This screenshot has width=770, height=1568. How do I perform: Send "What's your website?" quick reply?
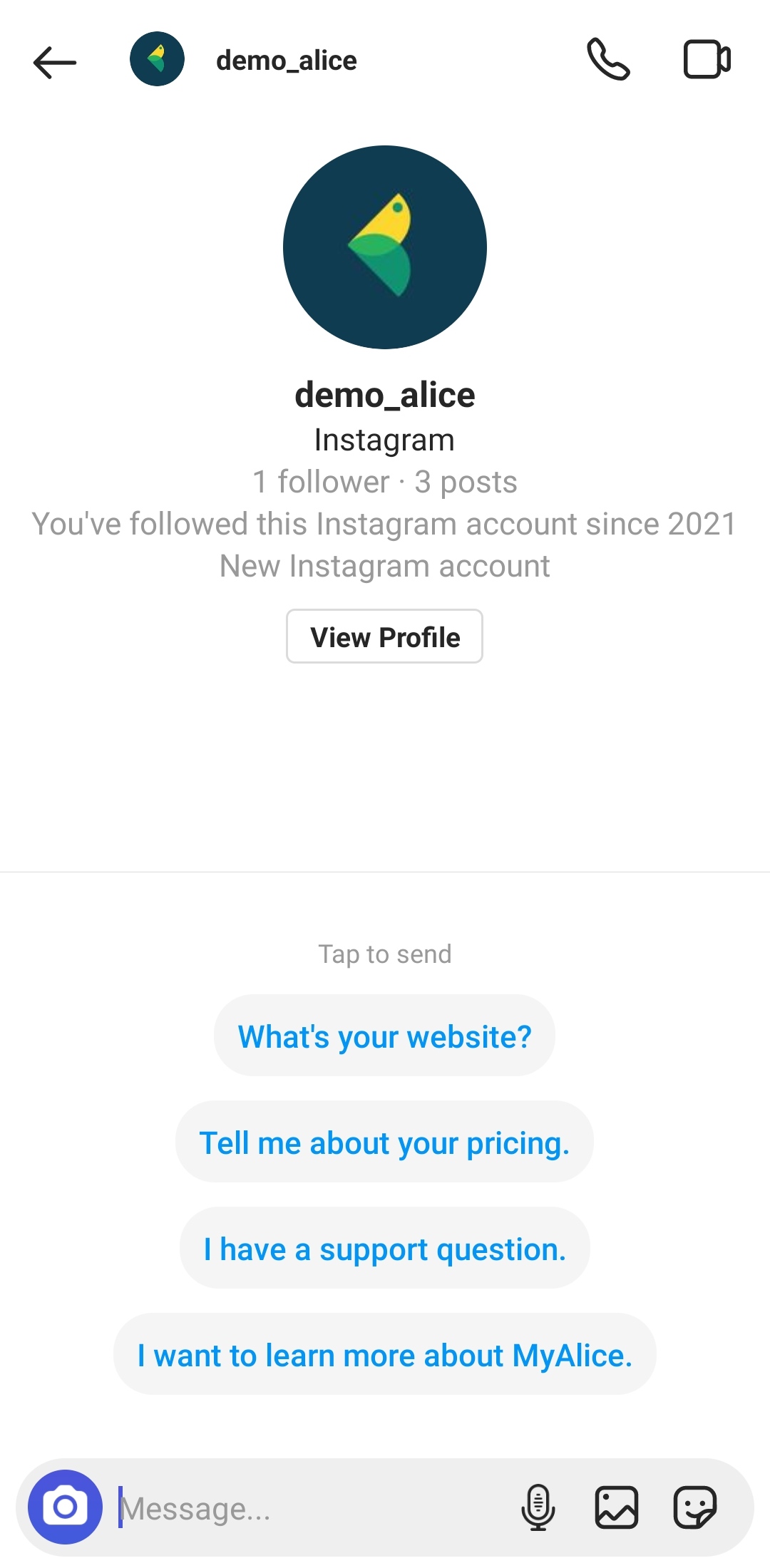(x=384, y=1036)
